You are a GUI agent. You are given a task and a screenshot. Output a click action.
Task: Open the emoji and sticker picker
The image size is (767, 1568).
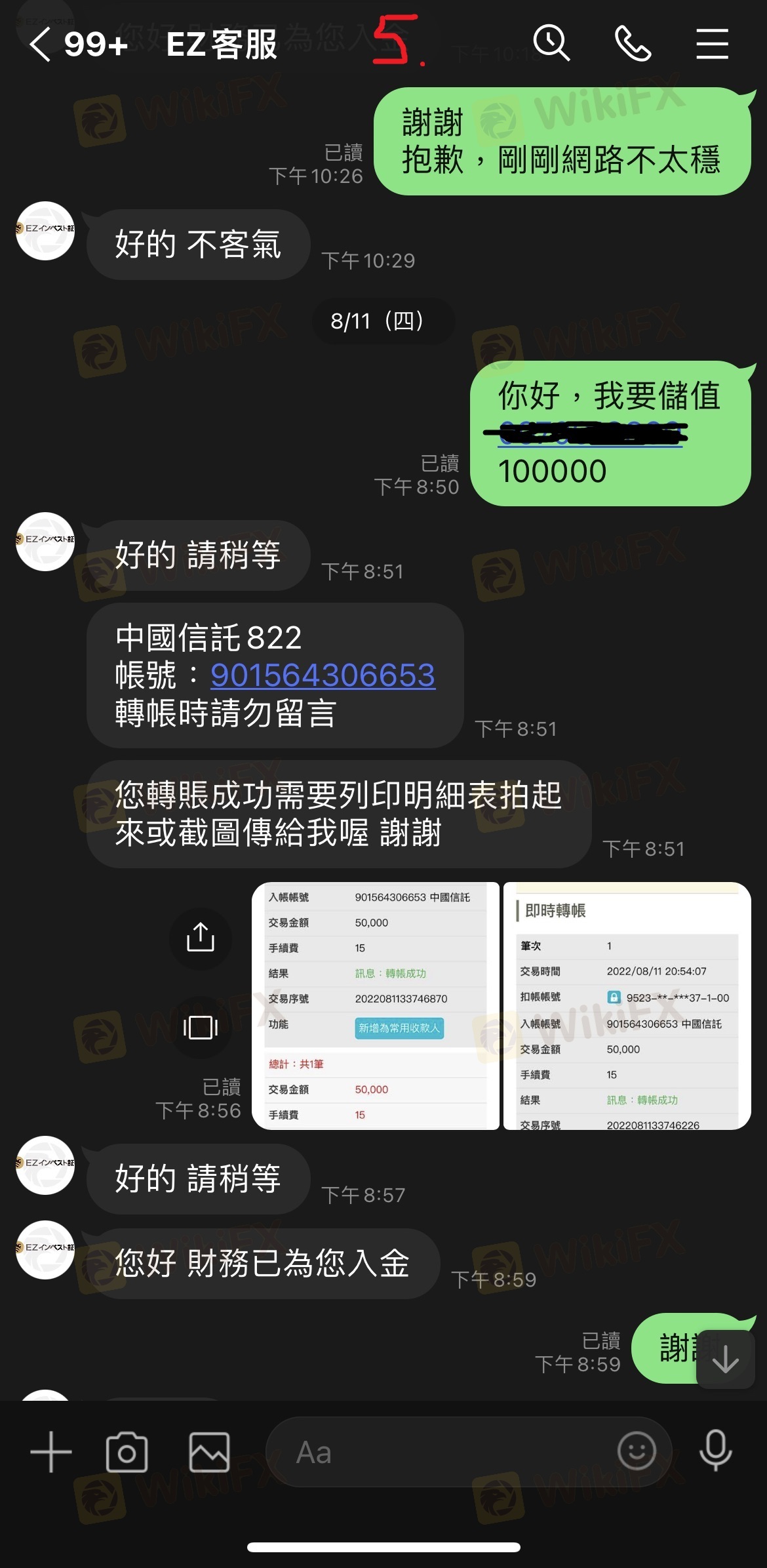[x=636, y=1451]
